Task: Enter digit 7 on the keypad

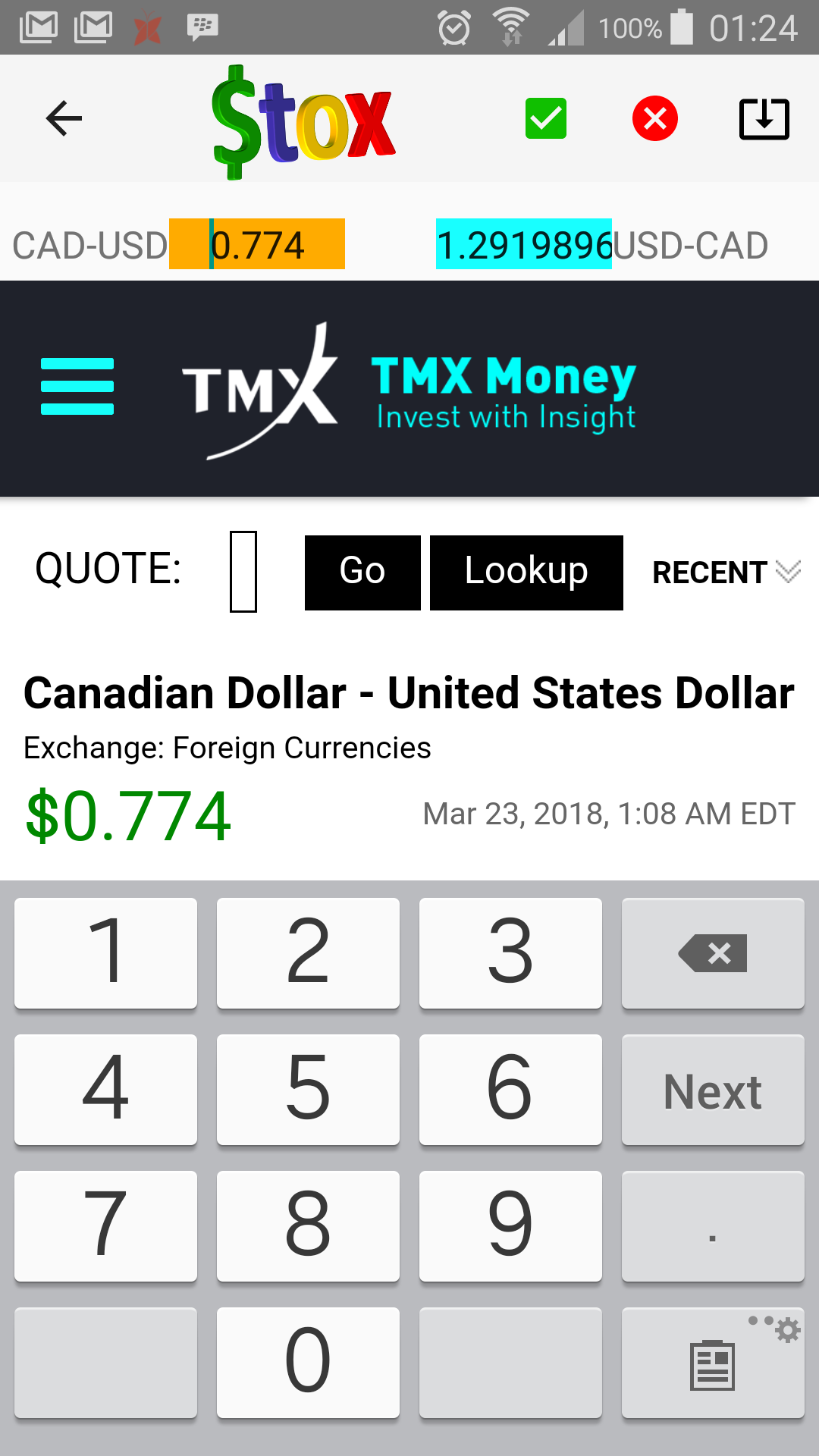Action: 105,1226
